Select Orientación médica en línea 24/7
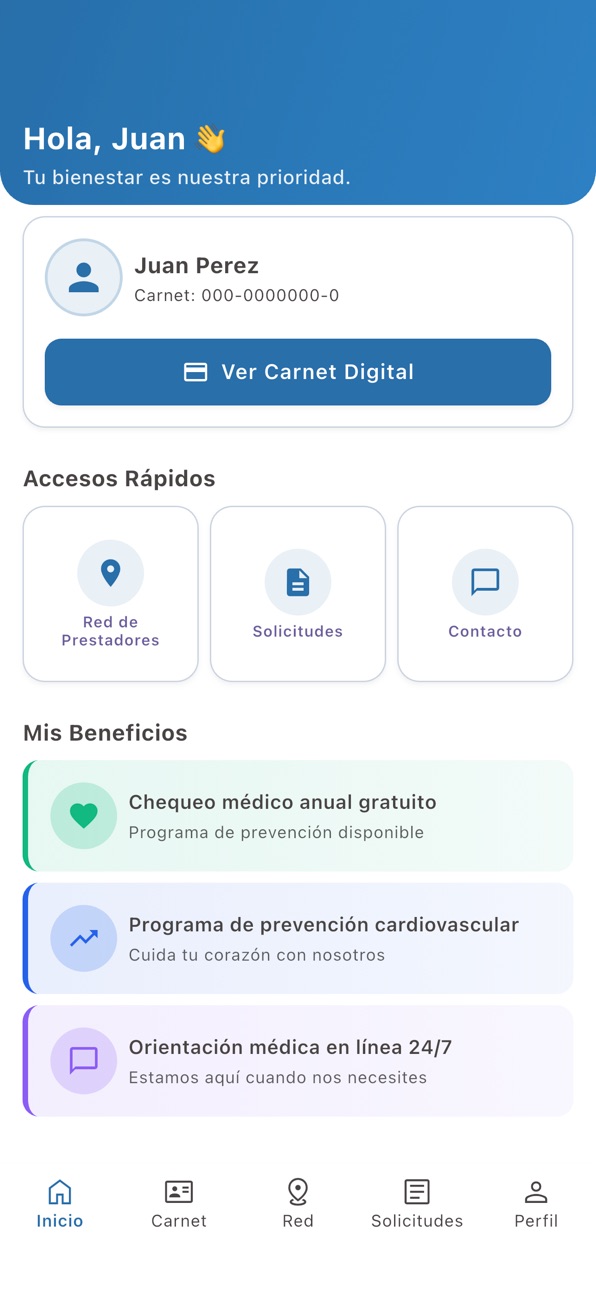Image resolution: width=596 pixels, height=1290 pixels. tap(298, 1061)
